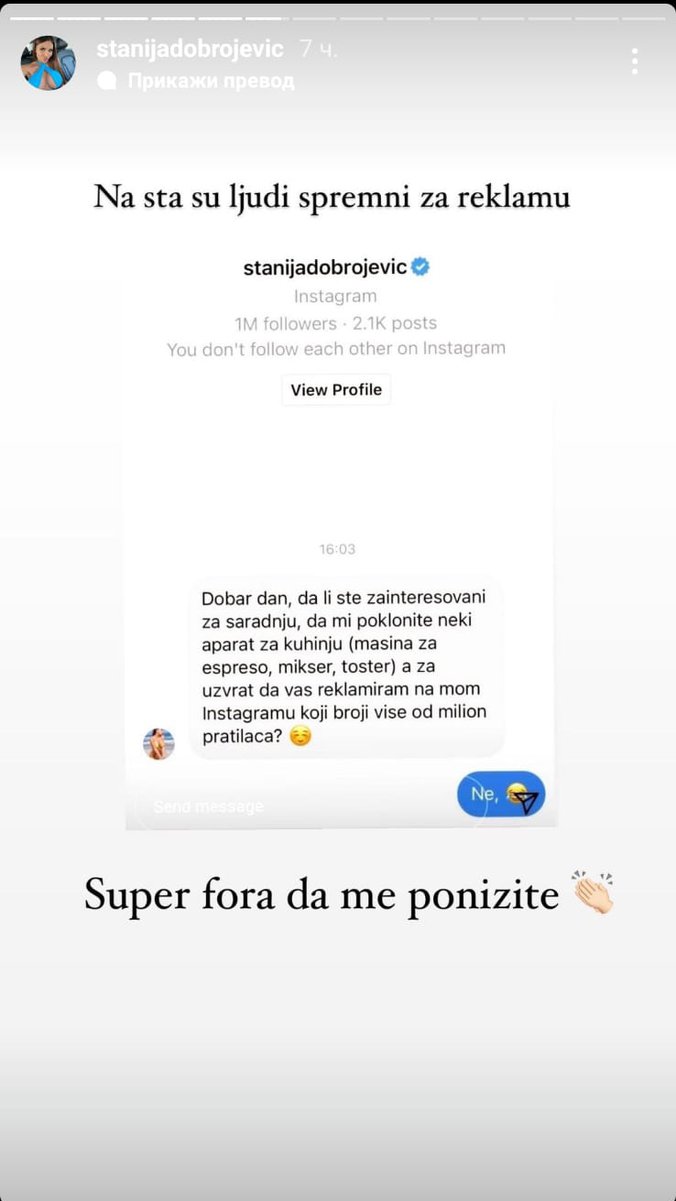Open the three-dot story options menu
Image resolution: width=676 pixels, height=1201 pixels.
point(634,62)
